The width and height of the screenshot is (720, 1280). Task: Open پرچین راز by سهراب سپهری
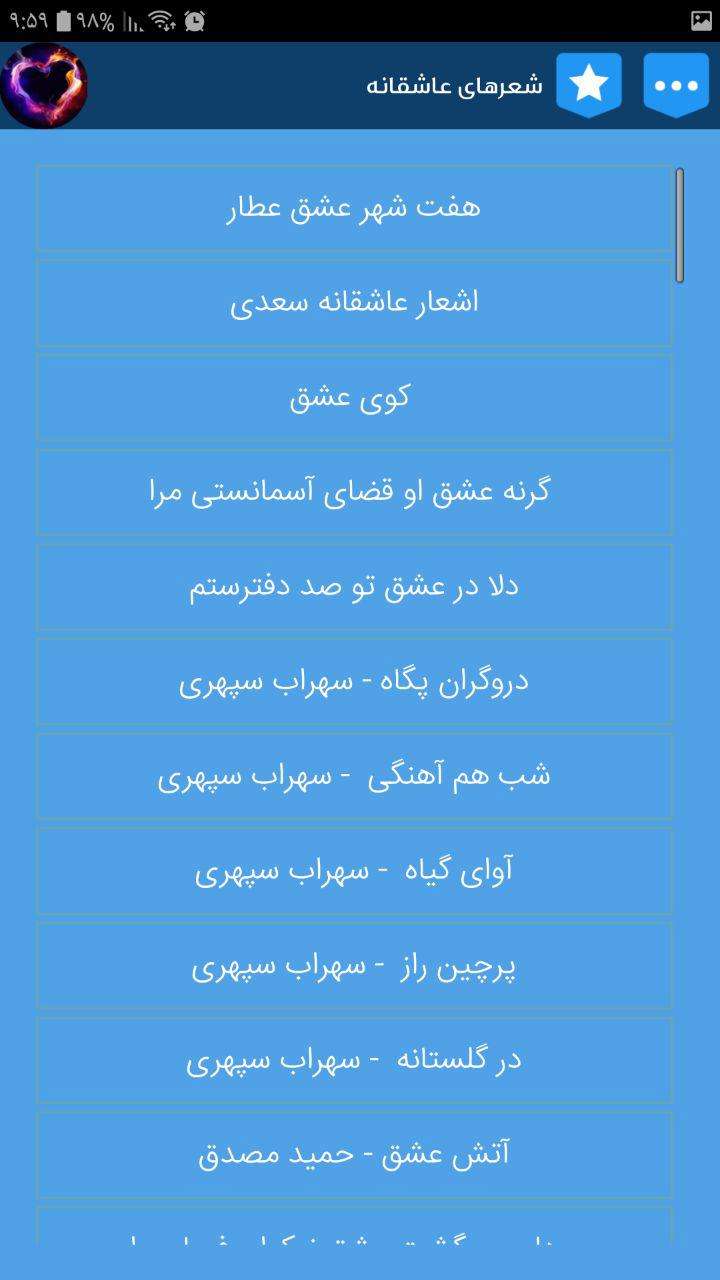(x=355, y=966)
